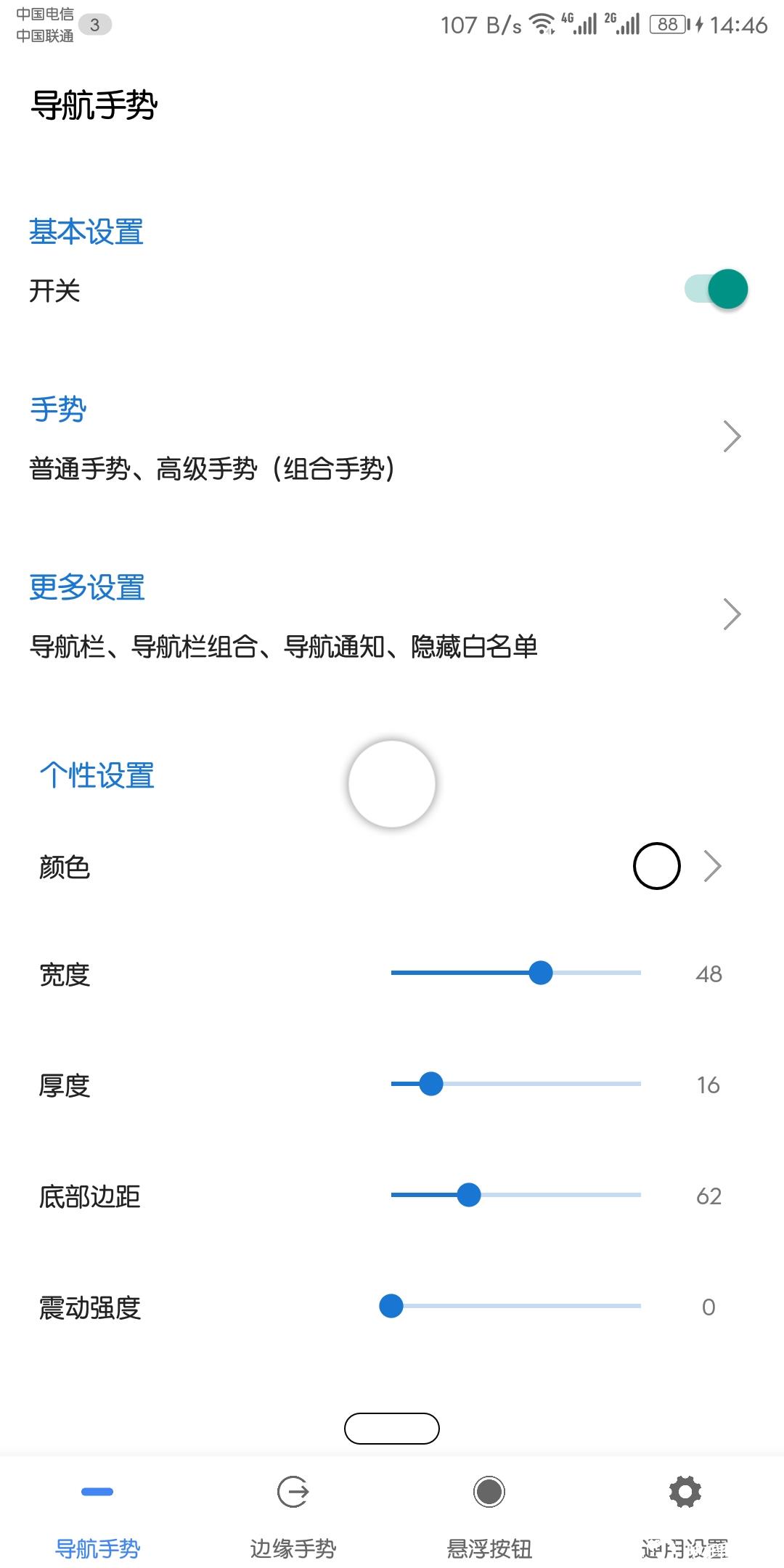
Task: Open the 通用设置 gear icon
Action: pyautogui.click(x=683, y=1493)
